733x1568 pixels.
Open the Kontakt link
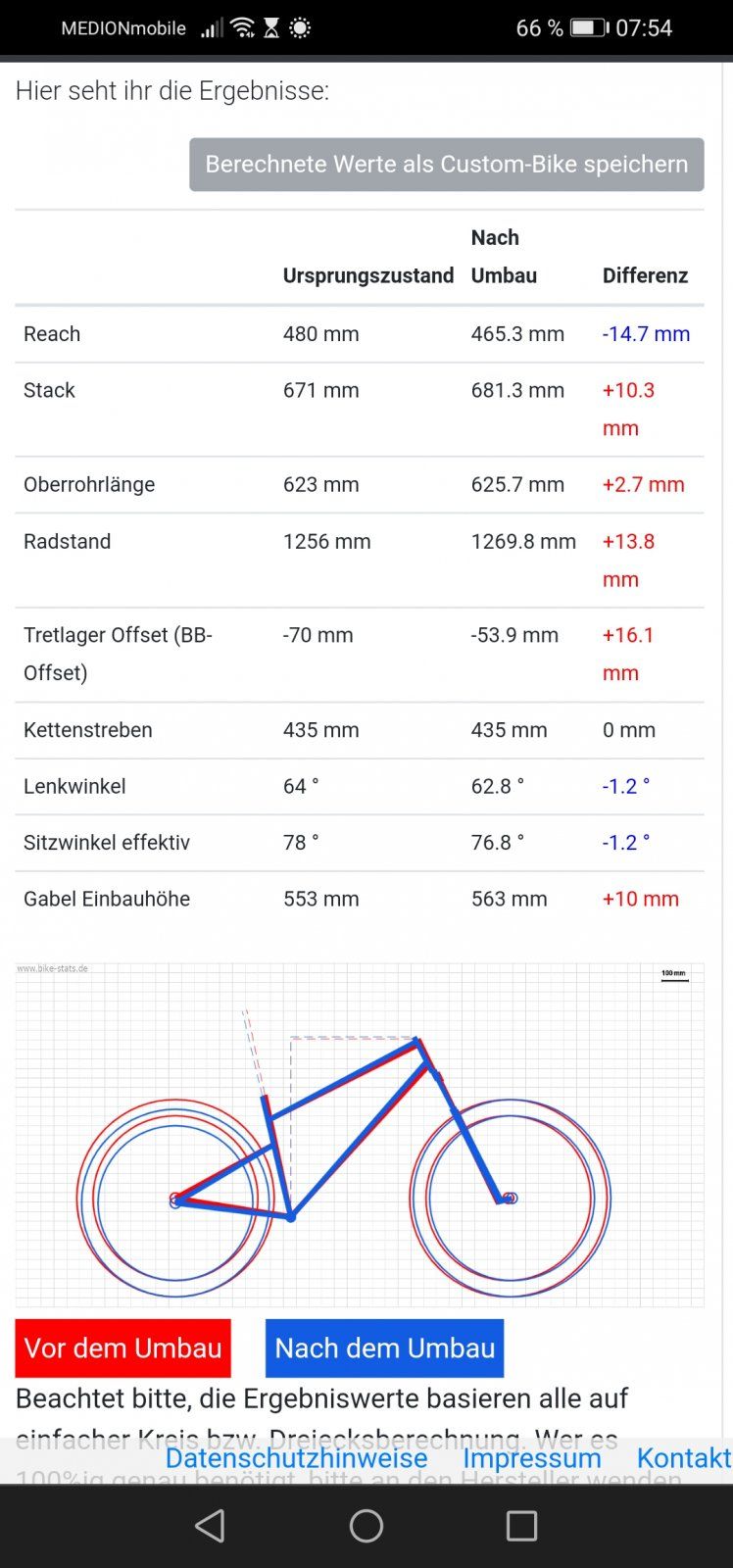click(x=683, y=1458)
